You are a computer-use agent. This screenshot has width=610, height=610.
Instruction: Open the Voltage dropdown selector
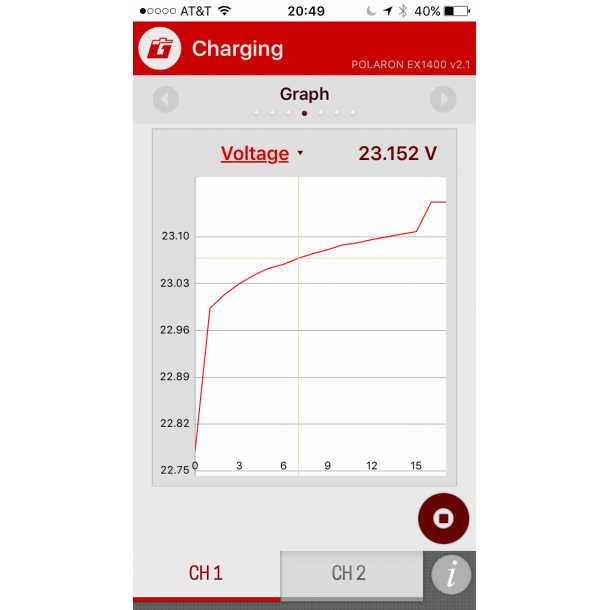point(262,153)
